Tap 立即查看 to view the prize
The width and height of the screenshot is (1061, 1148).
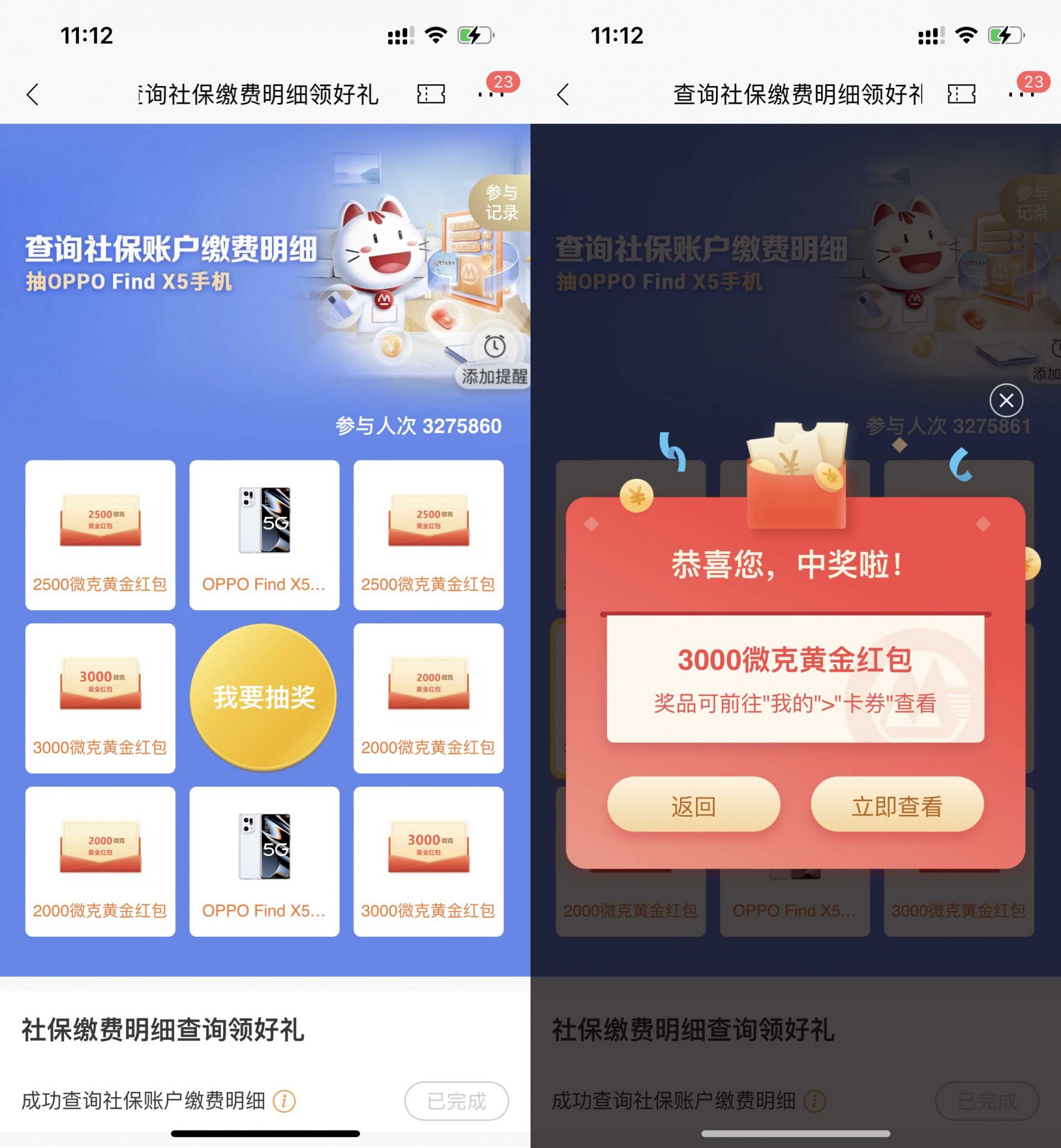(x=897, y=806)
